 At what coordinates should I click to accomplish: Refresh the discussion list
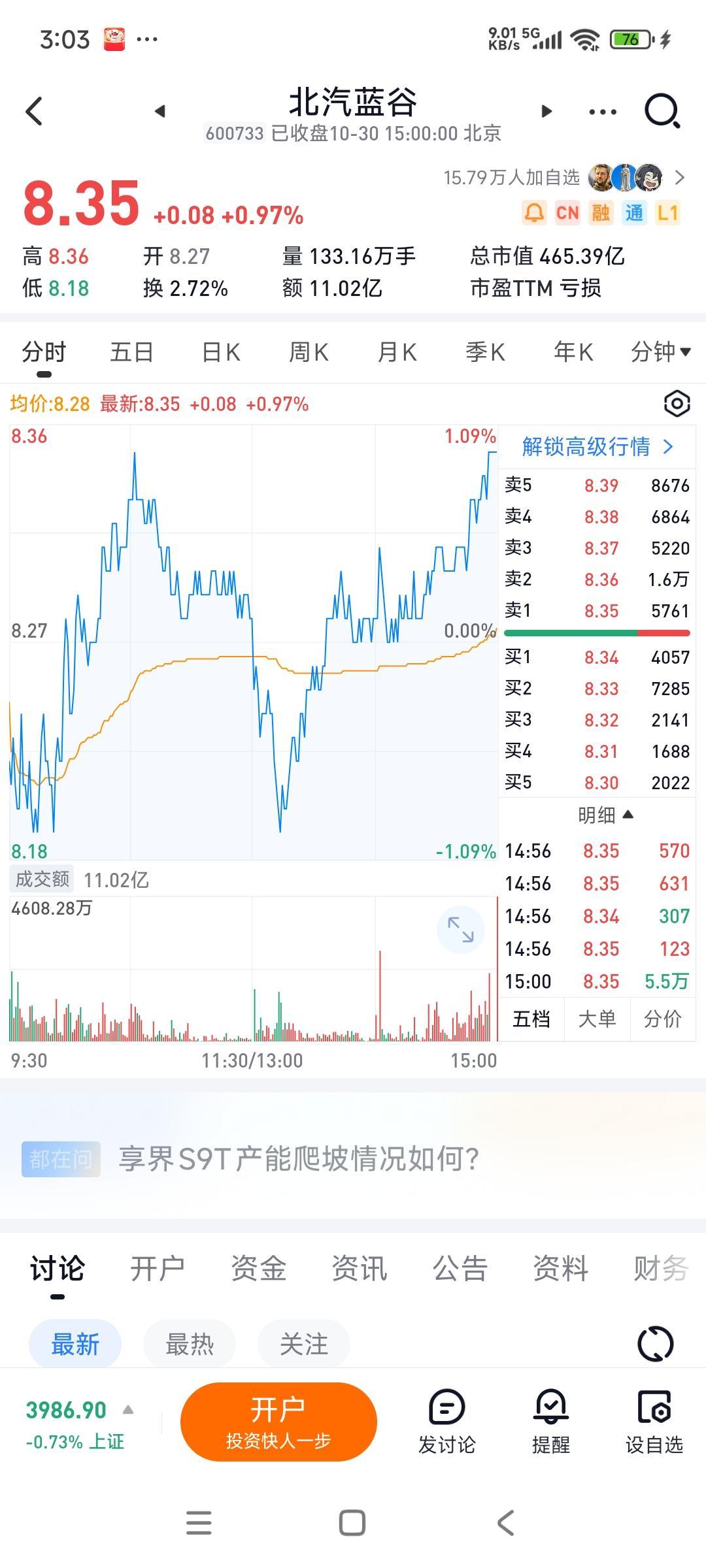point(655,1344)
